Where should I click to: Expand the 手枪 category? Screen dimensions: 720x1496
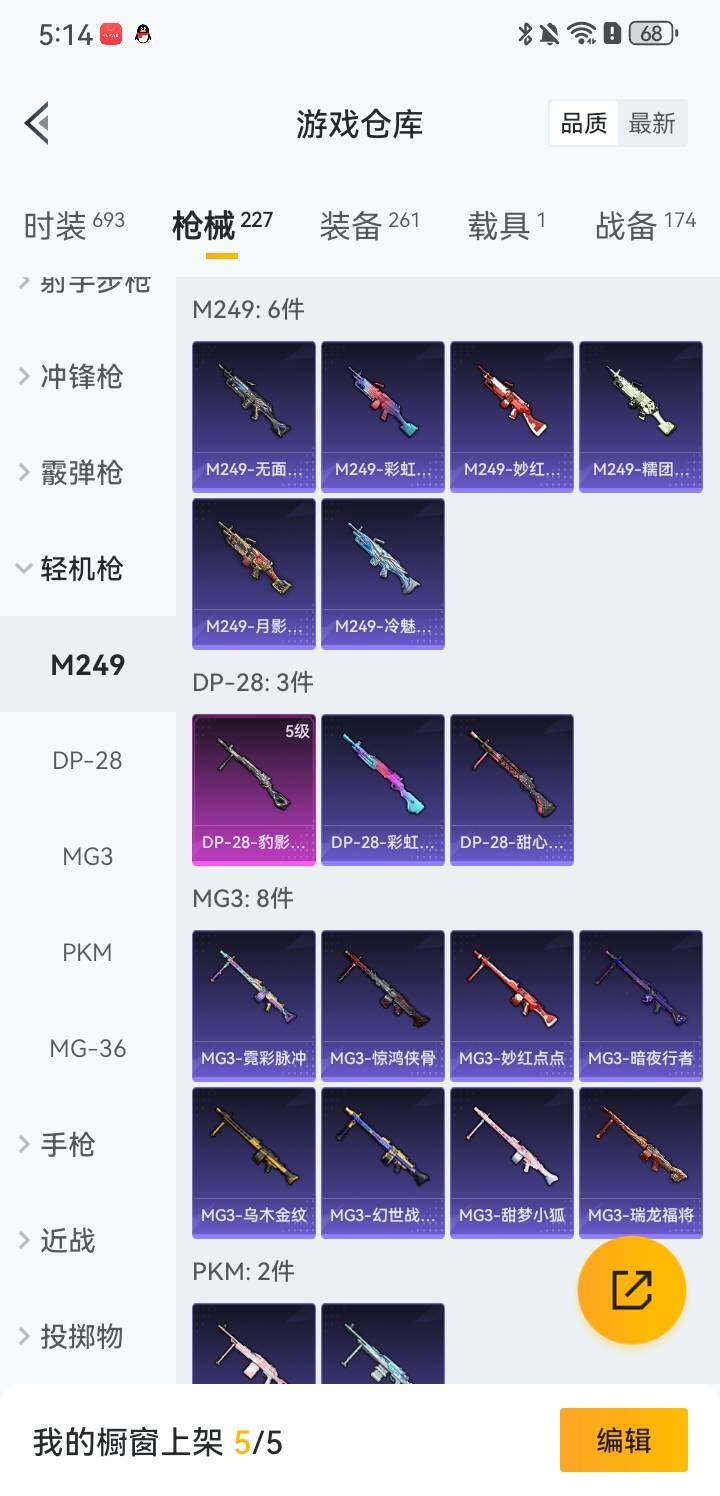[68, 1145]
